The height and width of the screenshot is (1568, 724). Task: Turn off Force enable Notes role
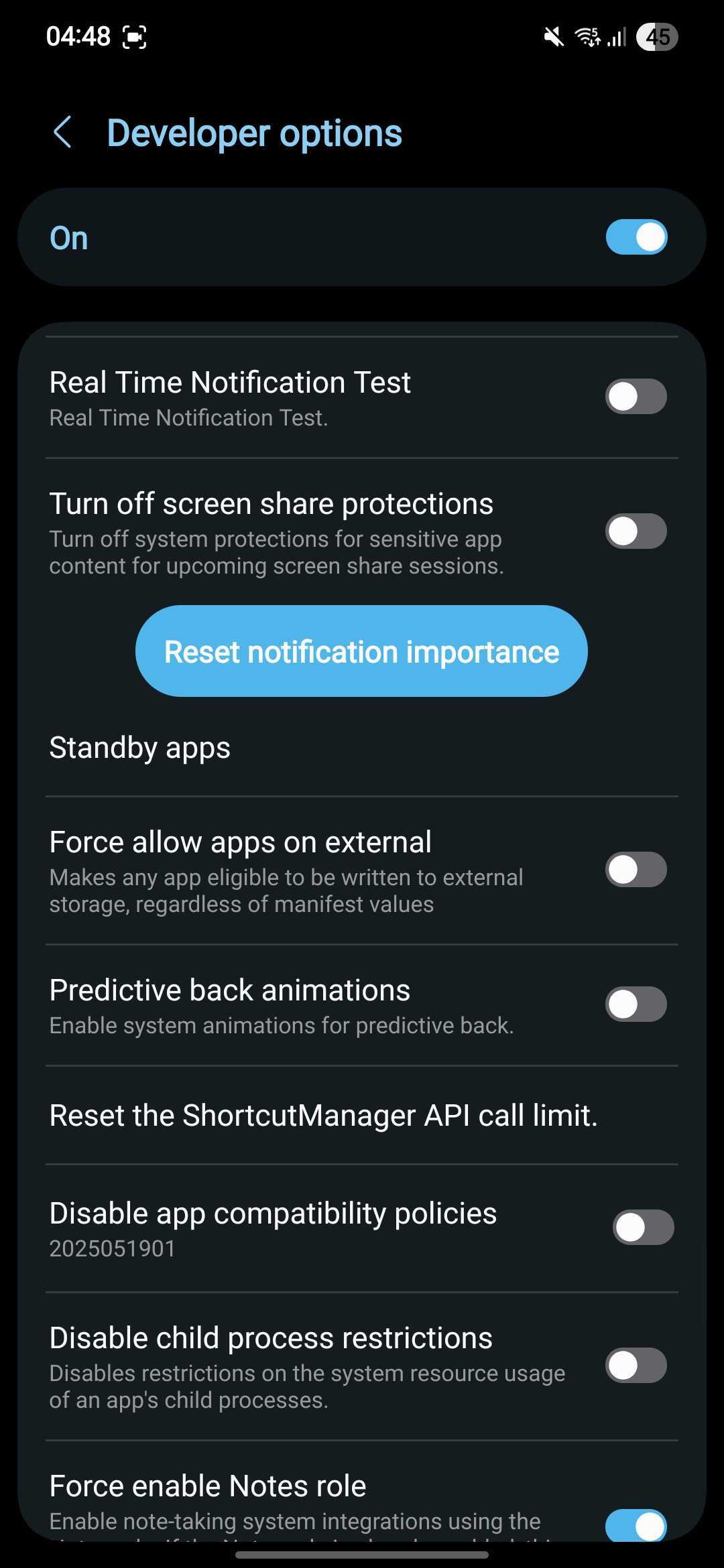click(x=636, y=1525)
